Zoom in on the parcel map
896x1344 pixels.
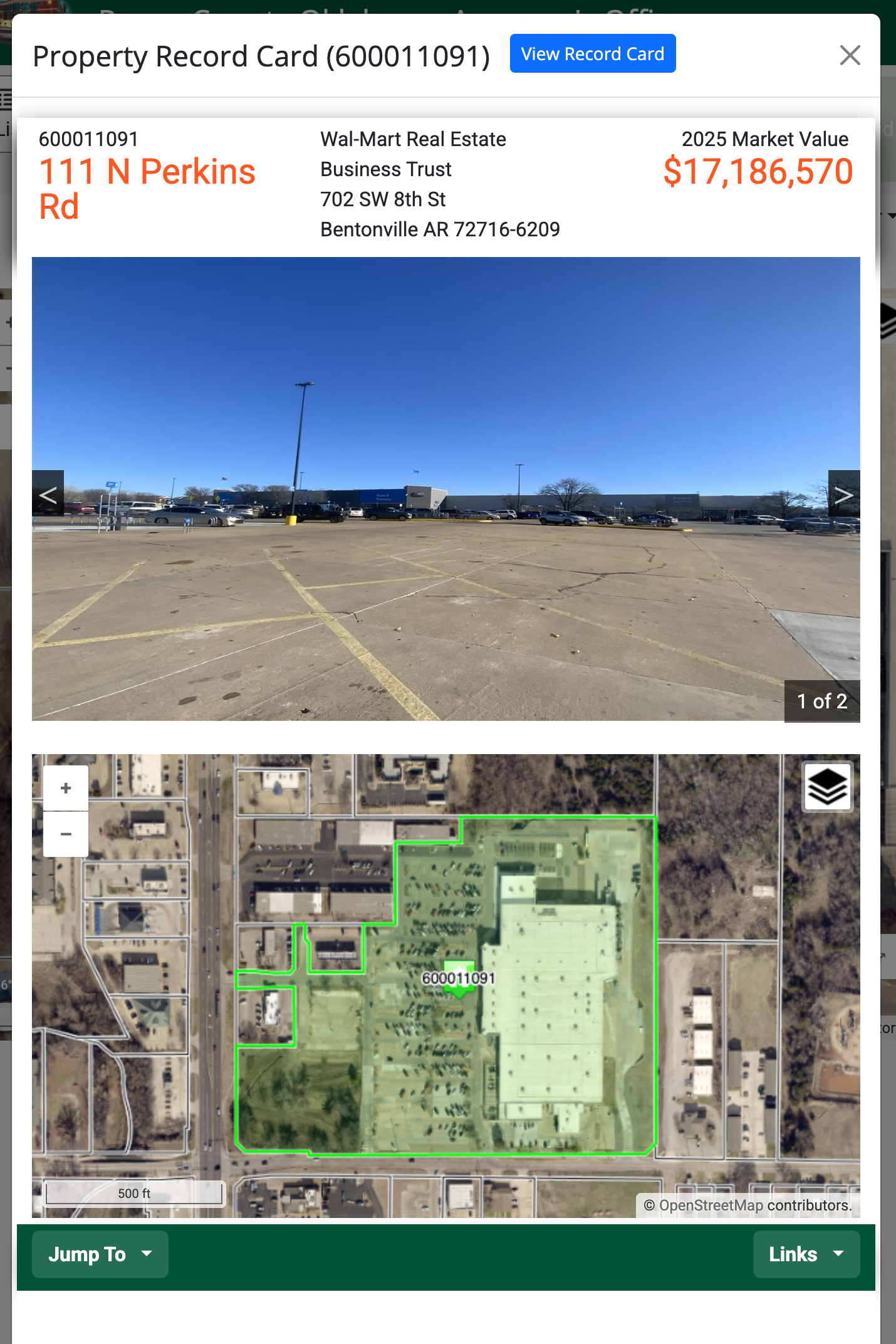coord(66,788)
